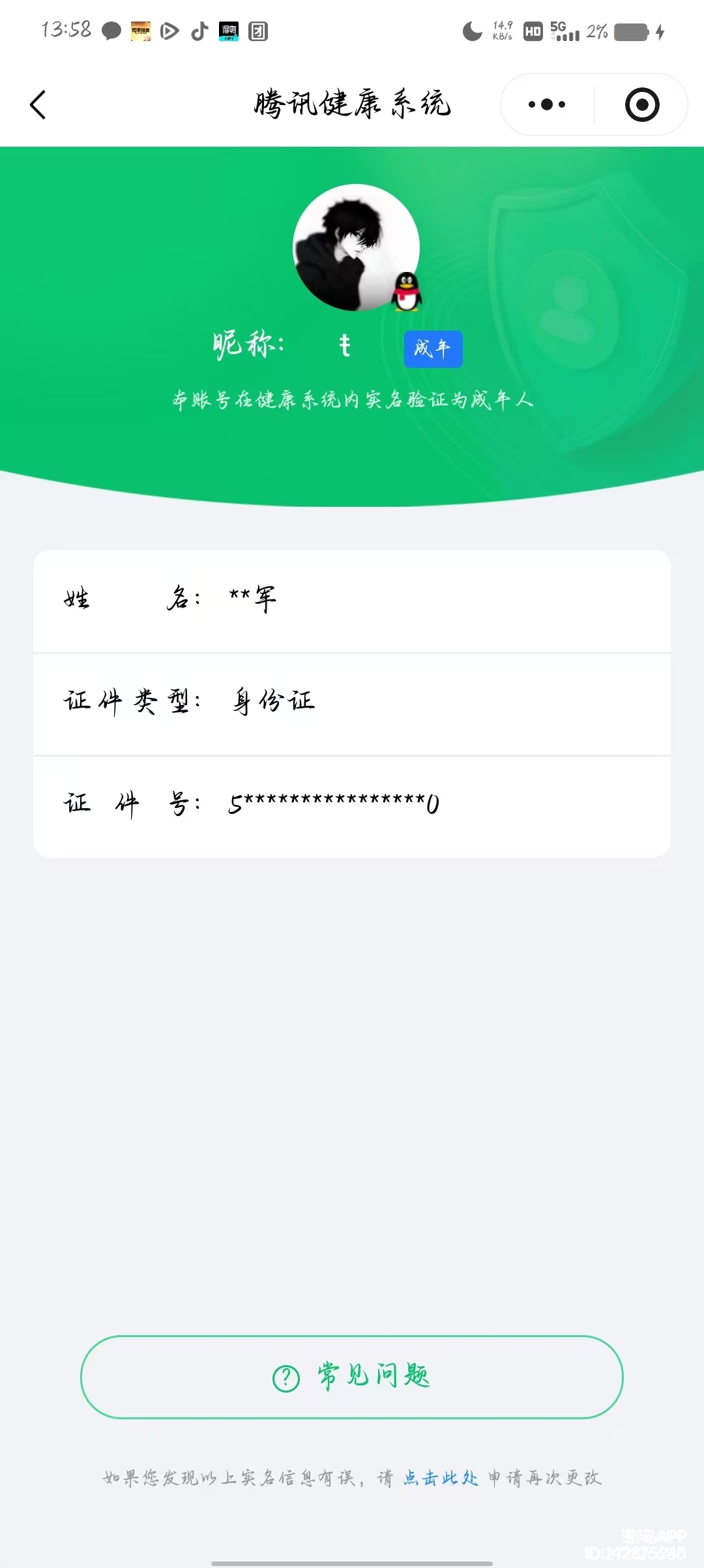Tap the TikTok notification icon in status bar
The height and width of the screenshot is (1568, 704).
(x=199, y=31)
